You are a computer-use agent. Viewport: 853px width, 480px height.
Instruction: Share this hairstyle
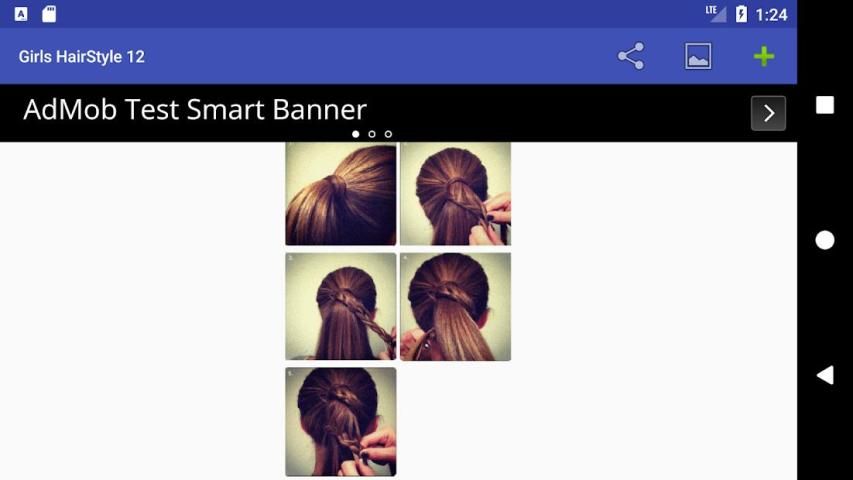pyautogui.click(x=631, y=56)
